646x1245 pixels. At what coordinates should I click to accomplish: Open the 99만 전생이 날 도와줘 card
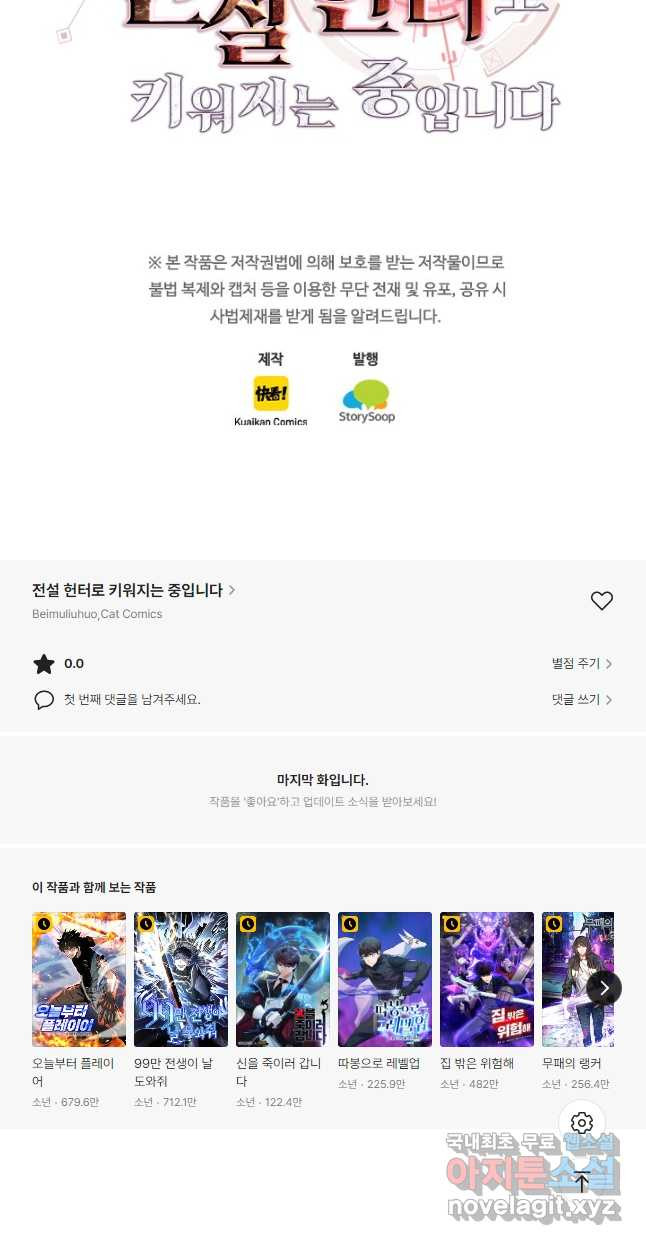click(x=181, y=979)
